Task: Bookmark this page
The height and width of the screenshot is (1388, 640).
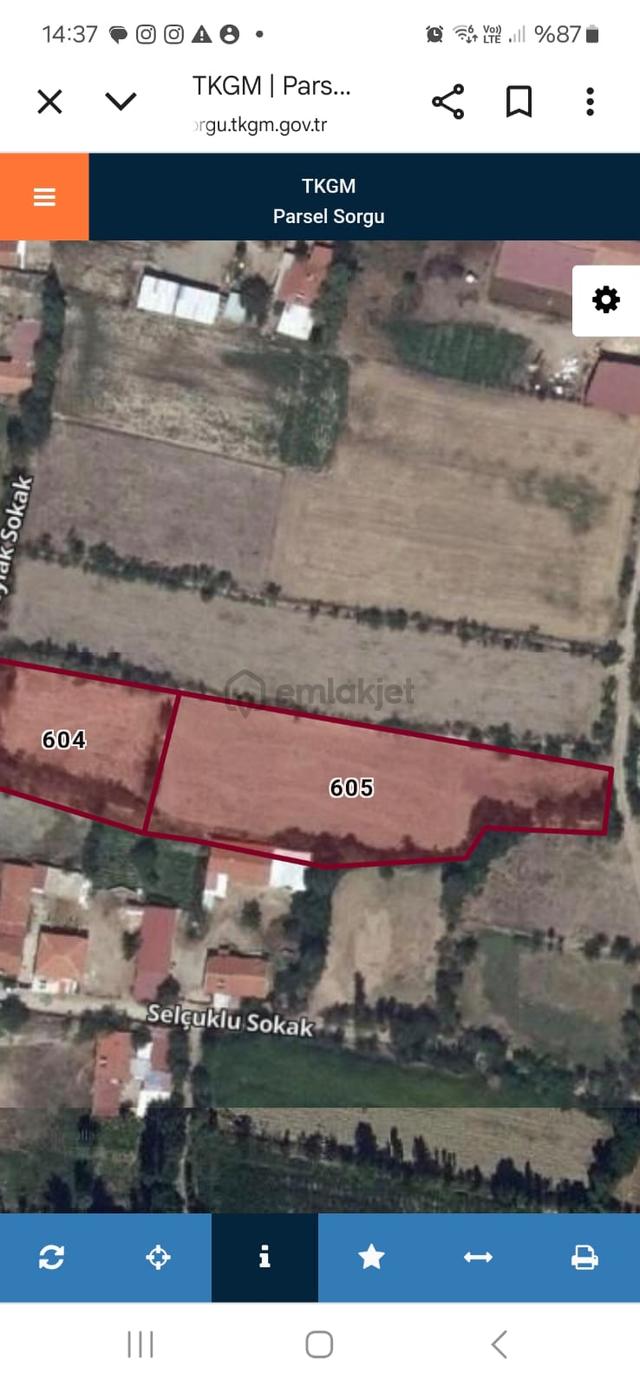Action: click(x=518, y=101)
